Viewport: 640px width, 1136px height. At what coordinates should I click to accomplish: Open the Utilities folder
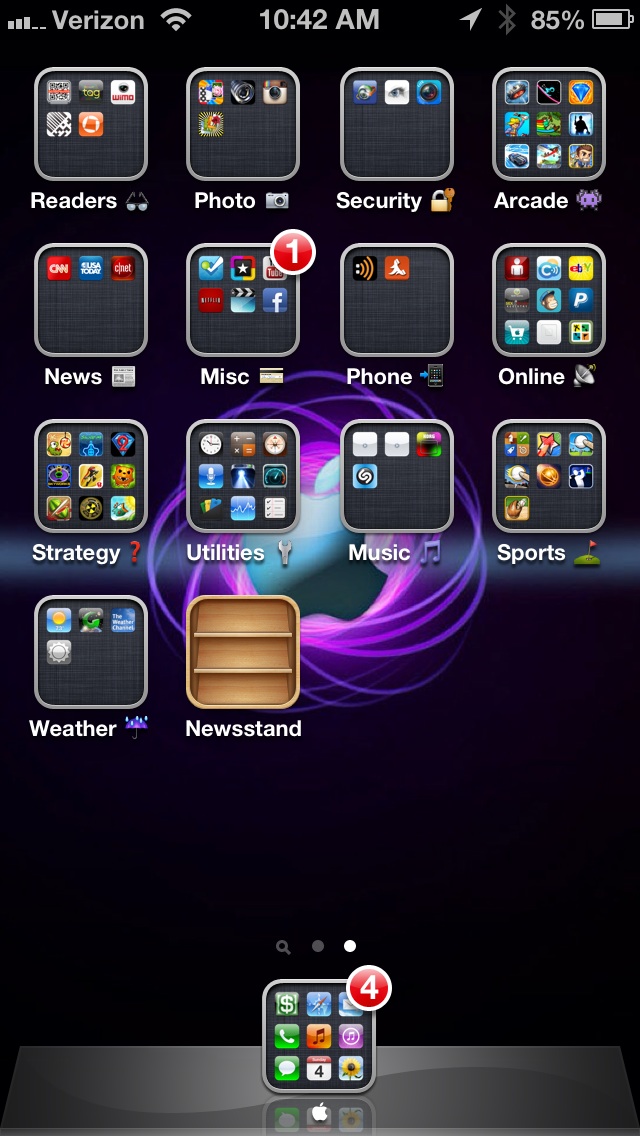[x=243, y=476]
